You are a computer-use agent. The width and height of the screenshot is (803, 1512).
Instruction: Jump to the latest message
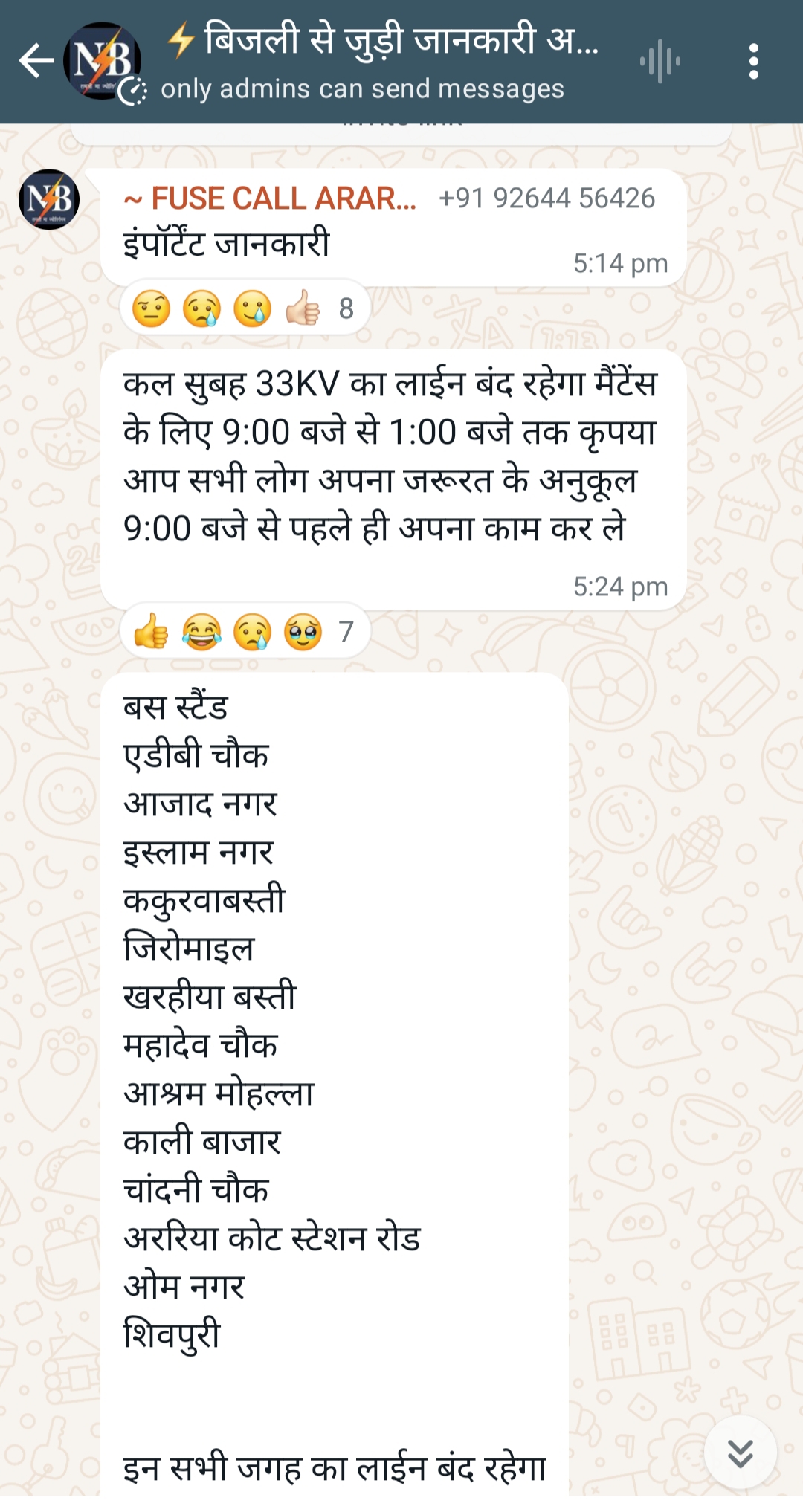[x=740, y=1453]
